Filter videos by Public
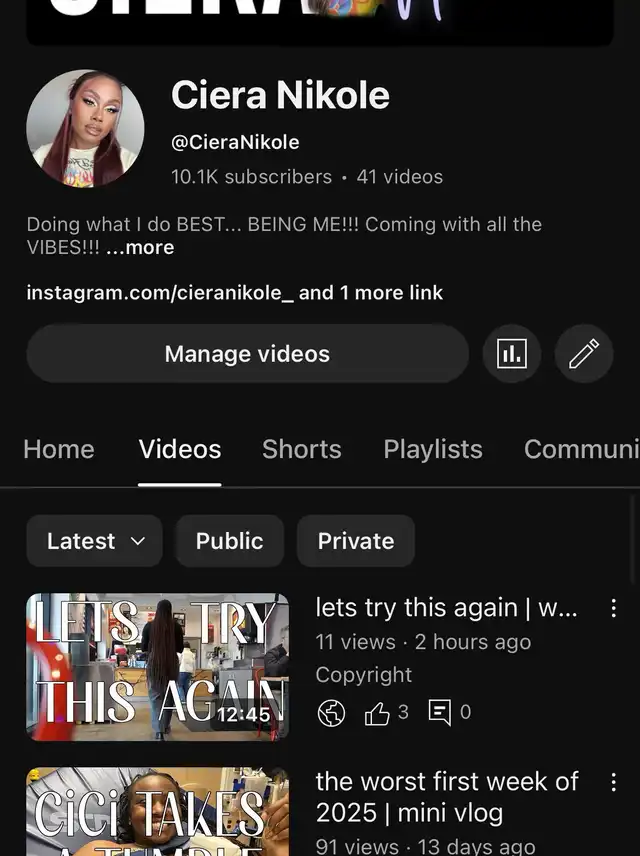 230,541
